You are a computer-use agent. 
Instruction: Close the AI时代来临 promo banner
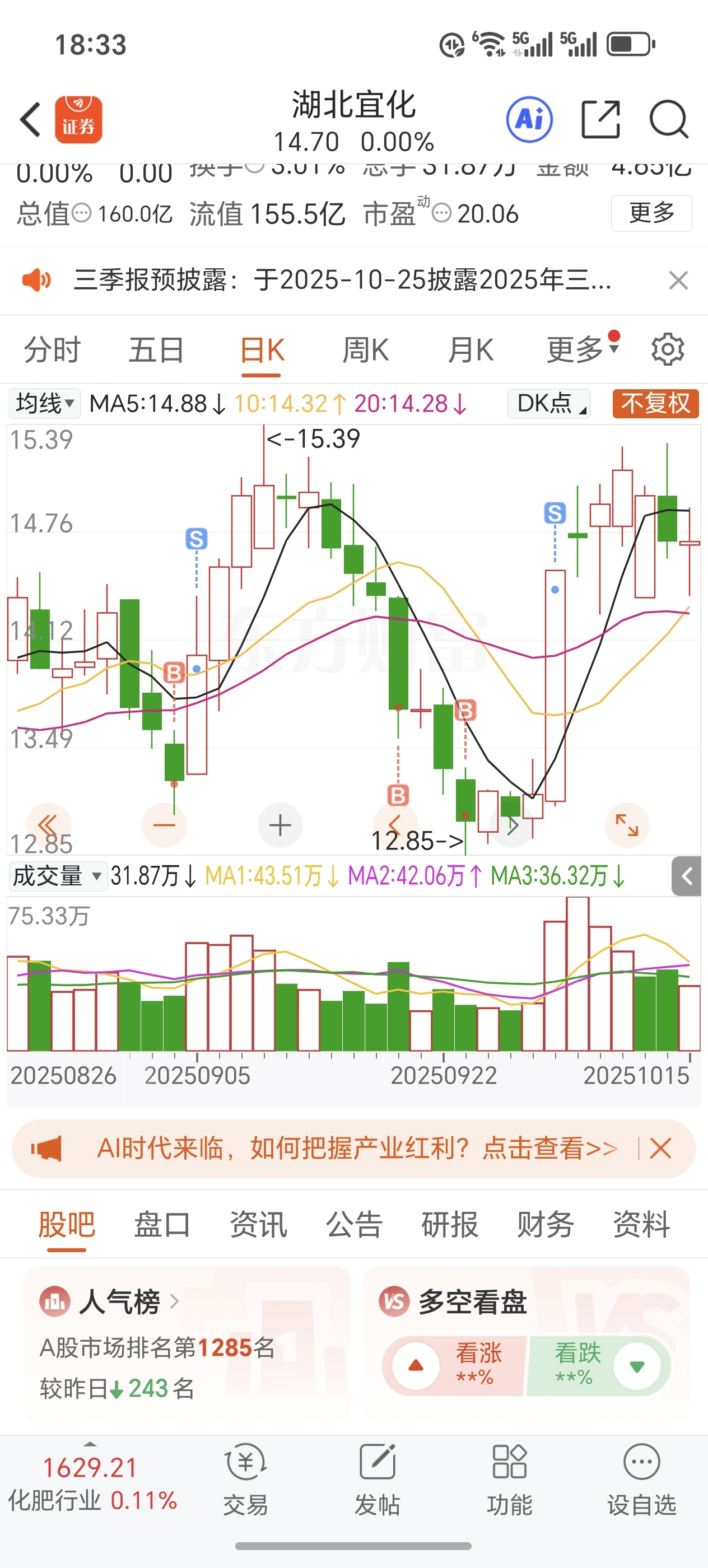[x=660, y=1149]
